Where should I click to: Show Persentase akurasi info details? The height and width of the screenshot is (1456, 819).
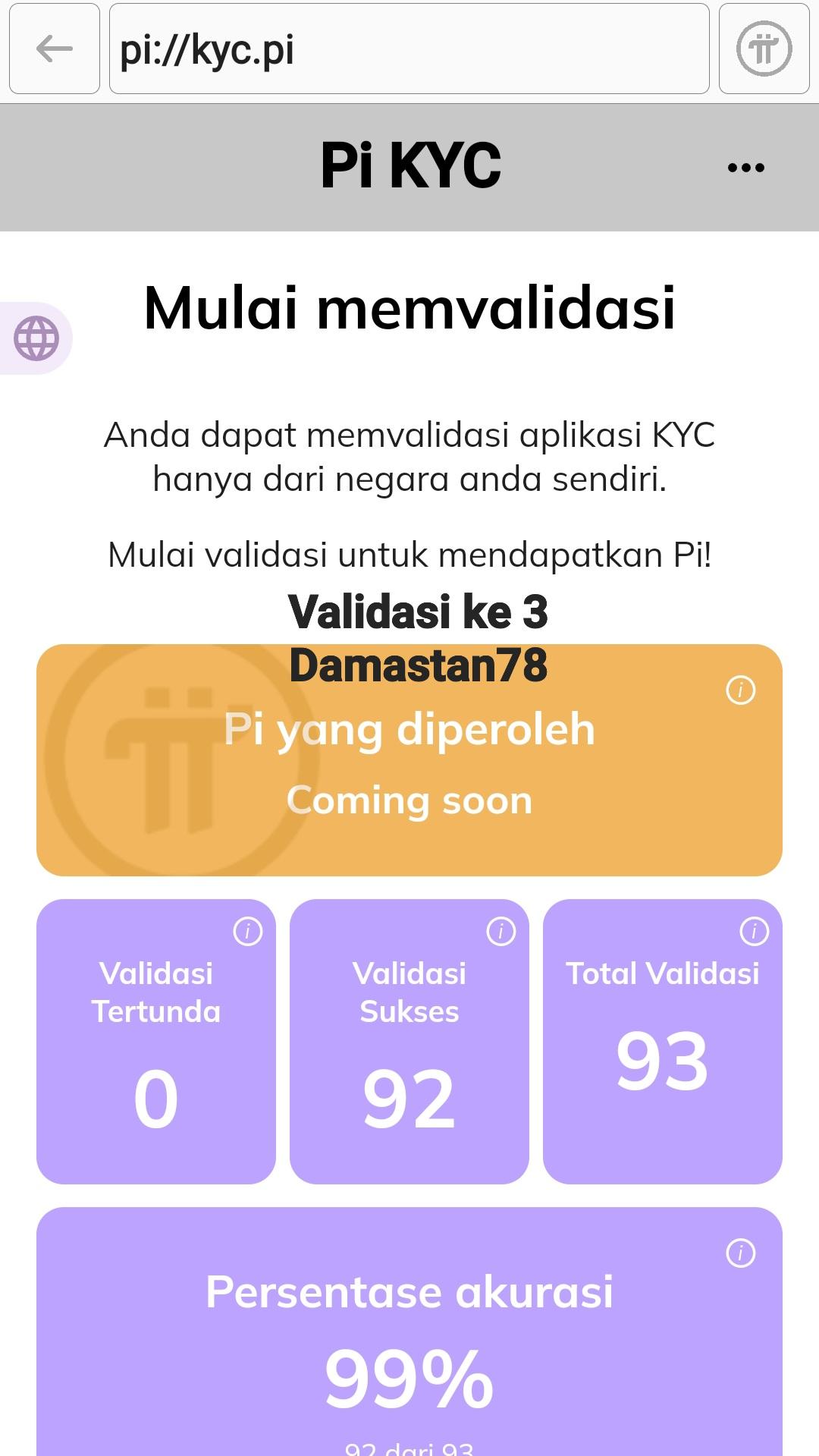(x=740, y=1253)
